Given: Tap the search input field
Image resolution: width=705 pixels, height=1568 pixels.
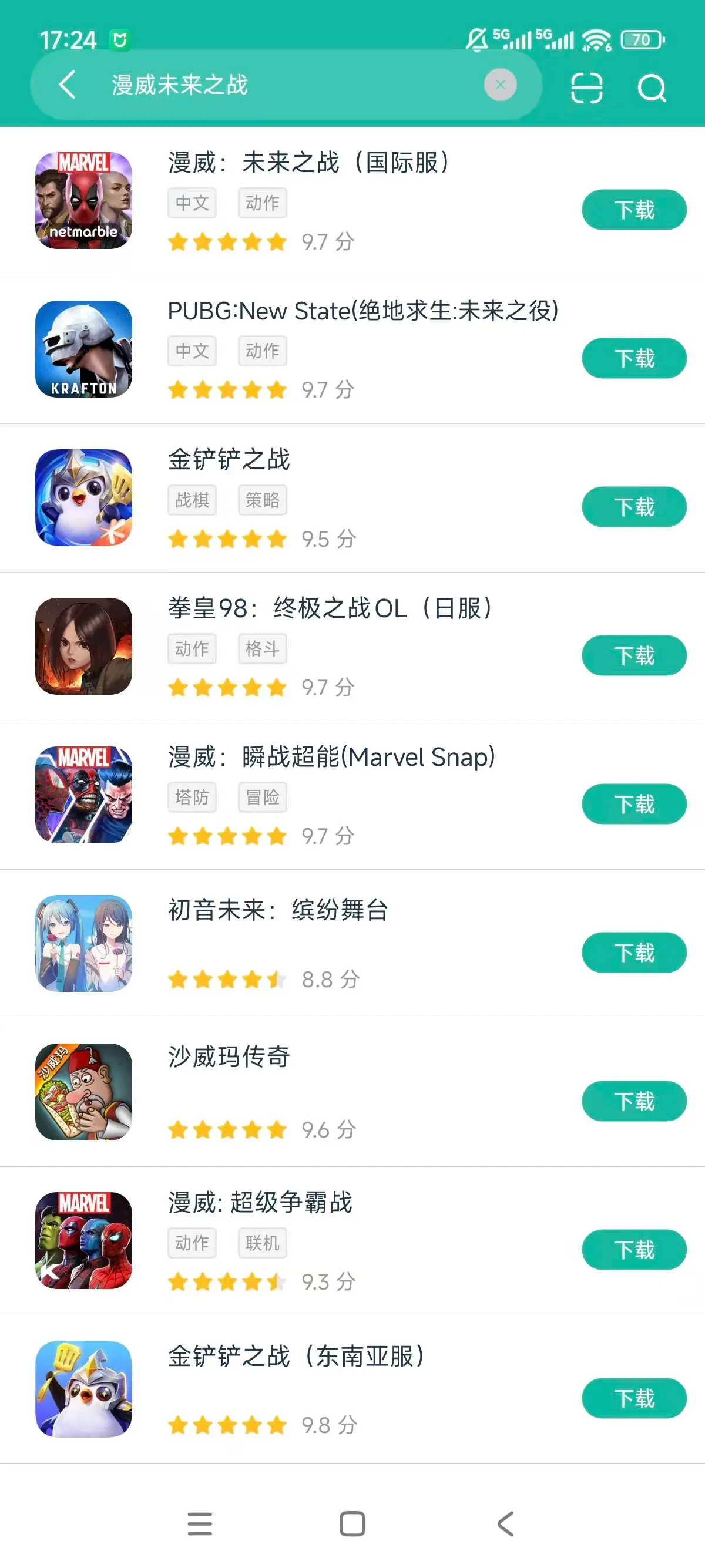Looking at the screenshot, I should (x=292, y=85).
